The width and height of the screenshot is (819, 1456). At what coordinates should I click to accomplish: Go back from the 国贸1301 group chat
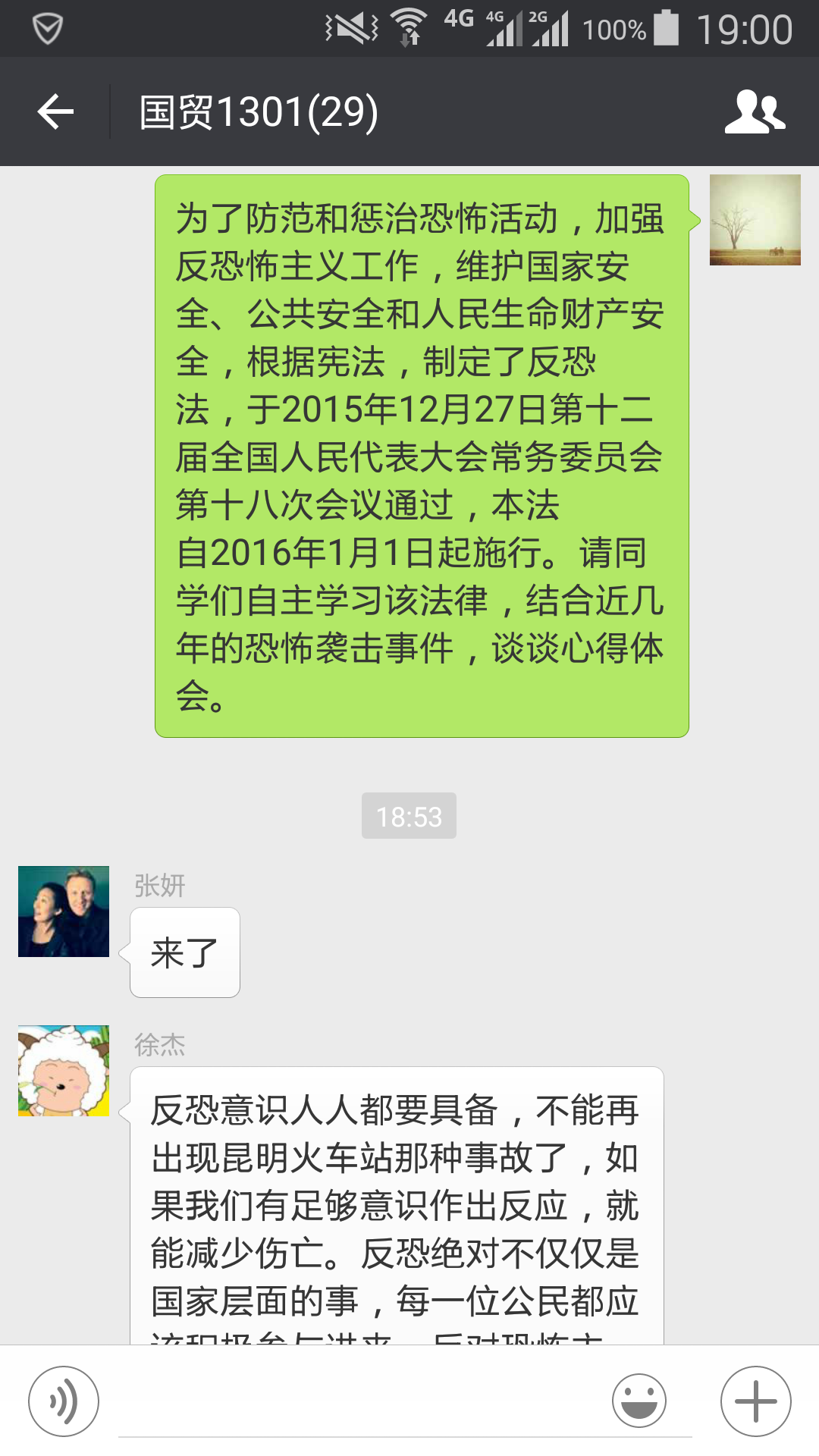pos(55,112)
